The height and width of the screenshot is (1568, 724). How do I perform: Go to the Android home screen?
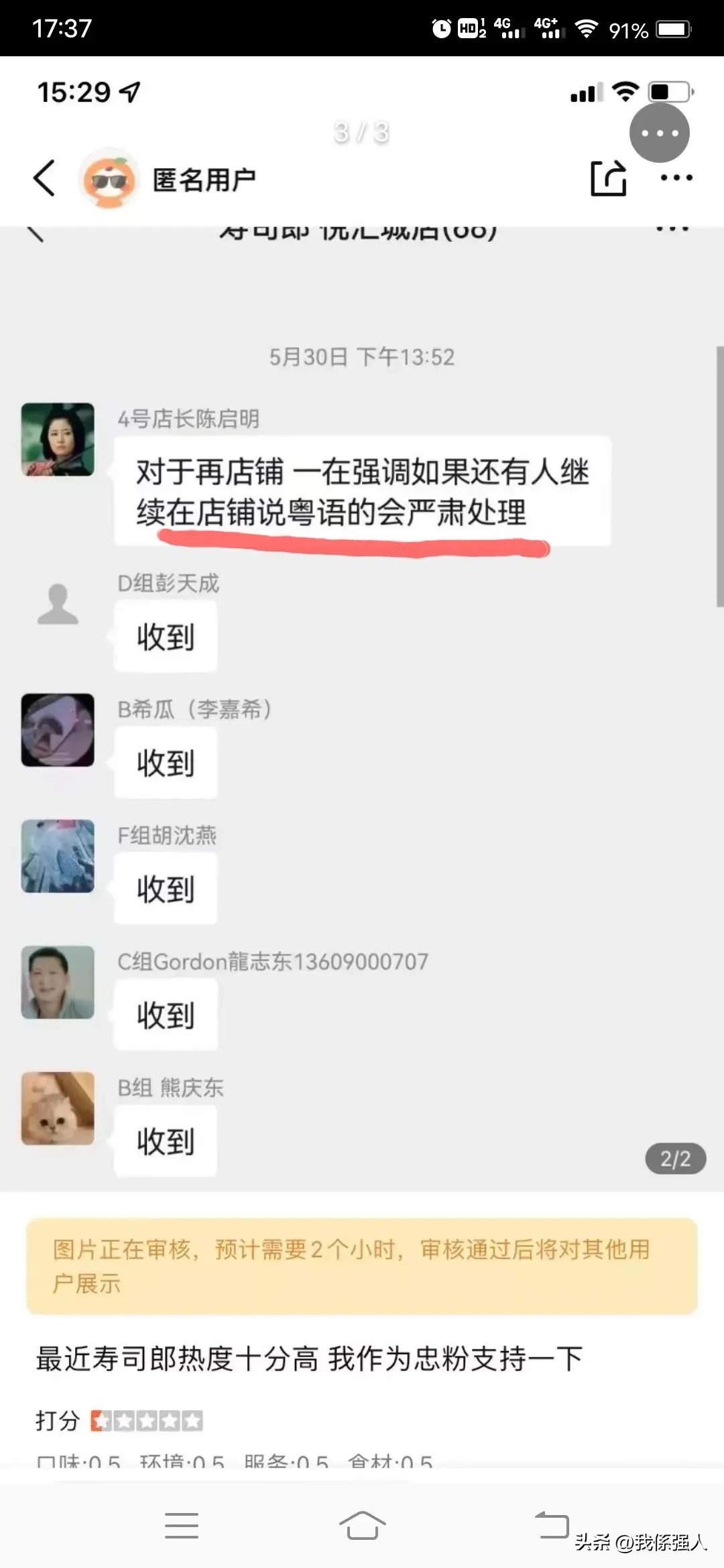(x=362, y=1525)
